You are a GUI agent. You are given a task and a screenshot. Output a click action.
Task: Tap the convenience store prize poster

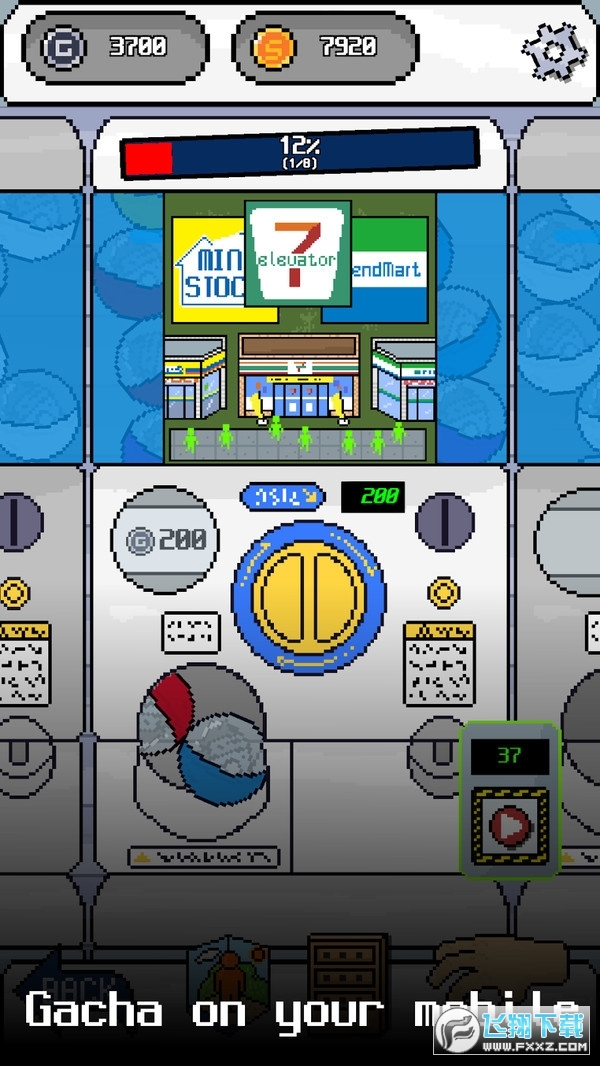coord(300,328)
